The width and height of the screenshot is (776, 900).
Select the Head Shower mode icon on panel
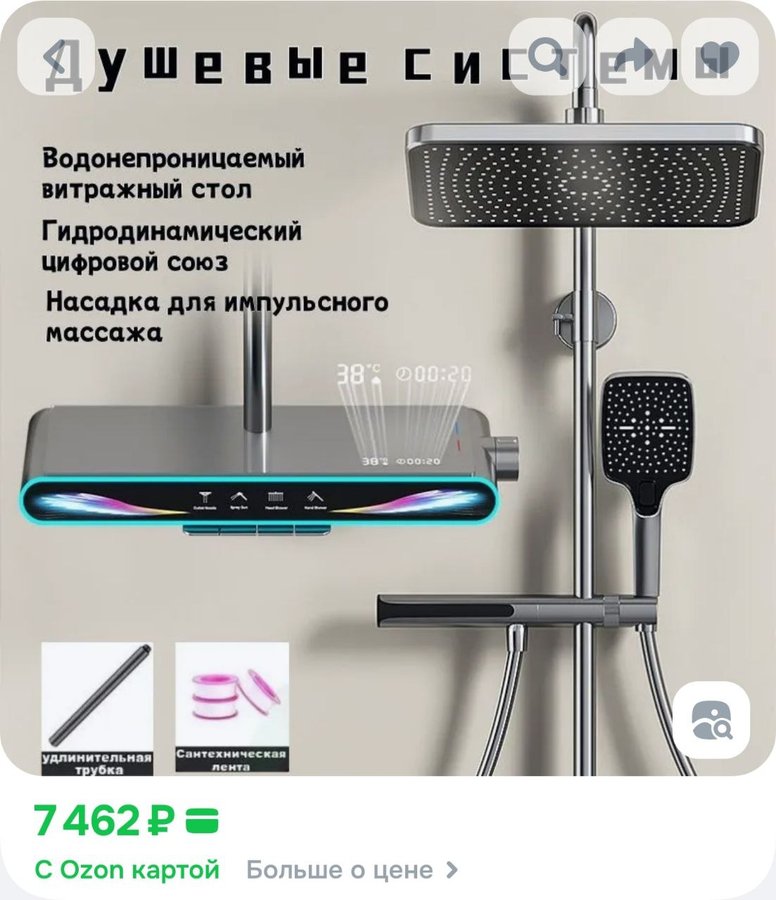[x=275, y=495]
